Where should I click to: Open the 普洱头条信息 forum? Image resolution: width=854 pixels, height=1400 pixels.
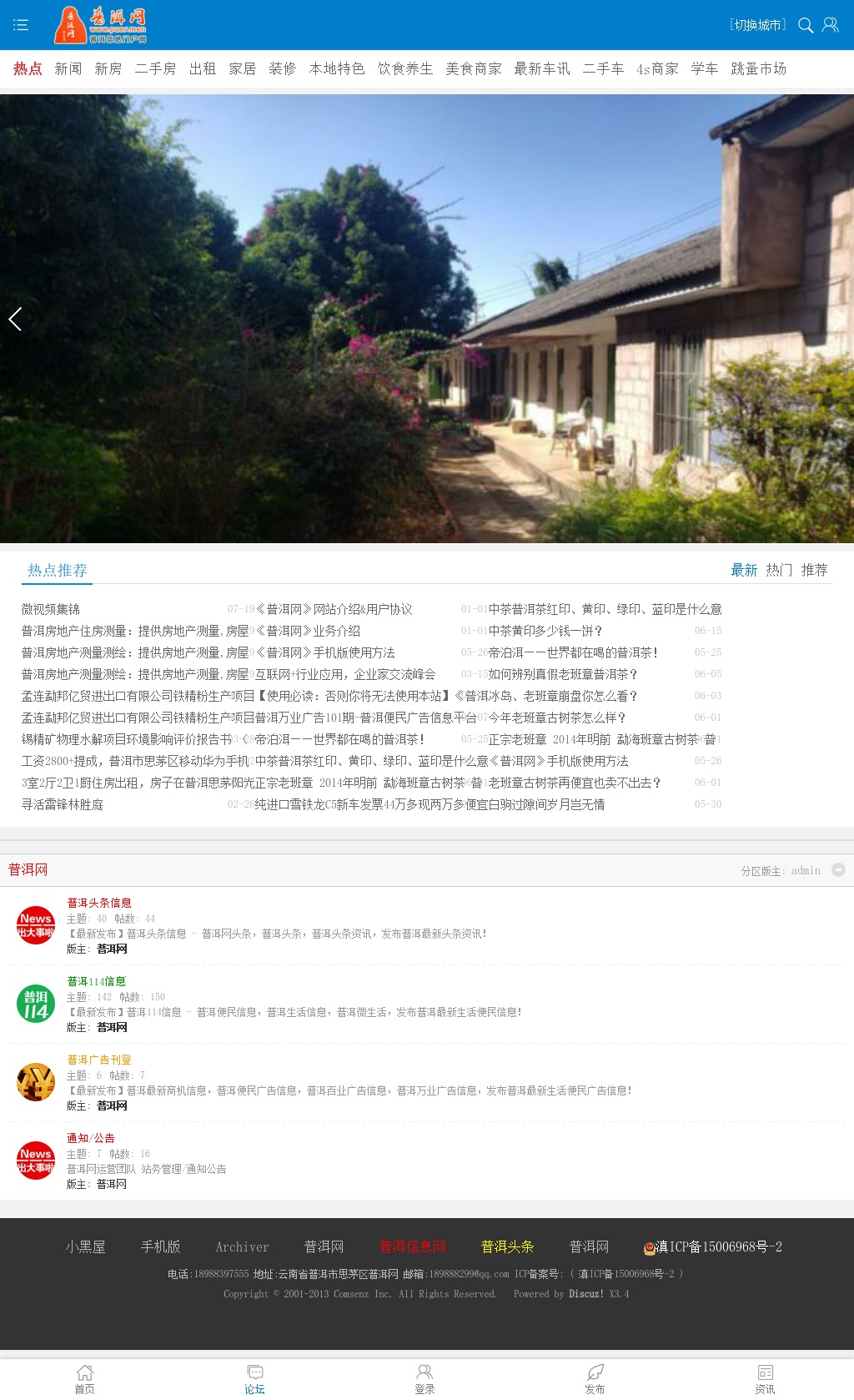[x=99, y=903]
